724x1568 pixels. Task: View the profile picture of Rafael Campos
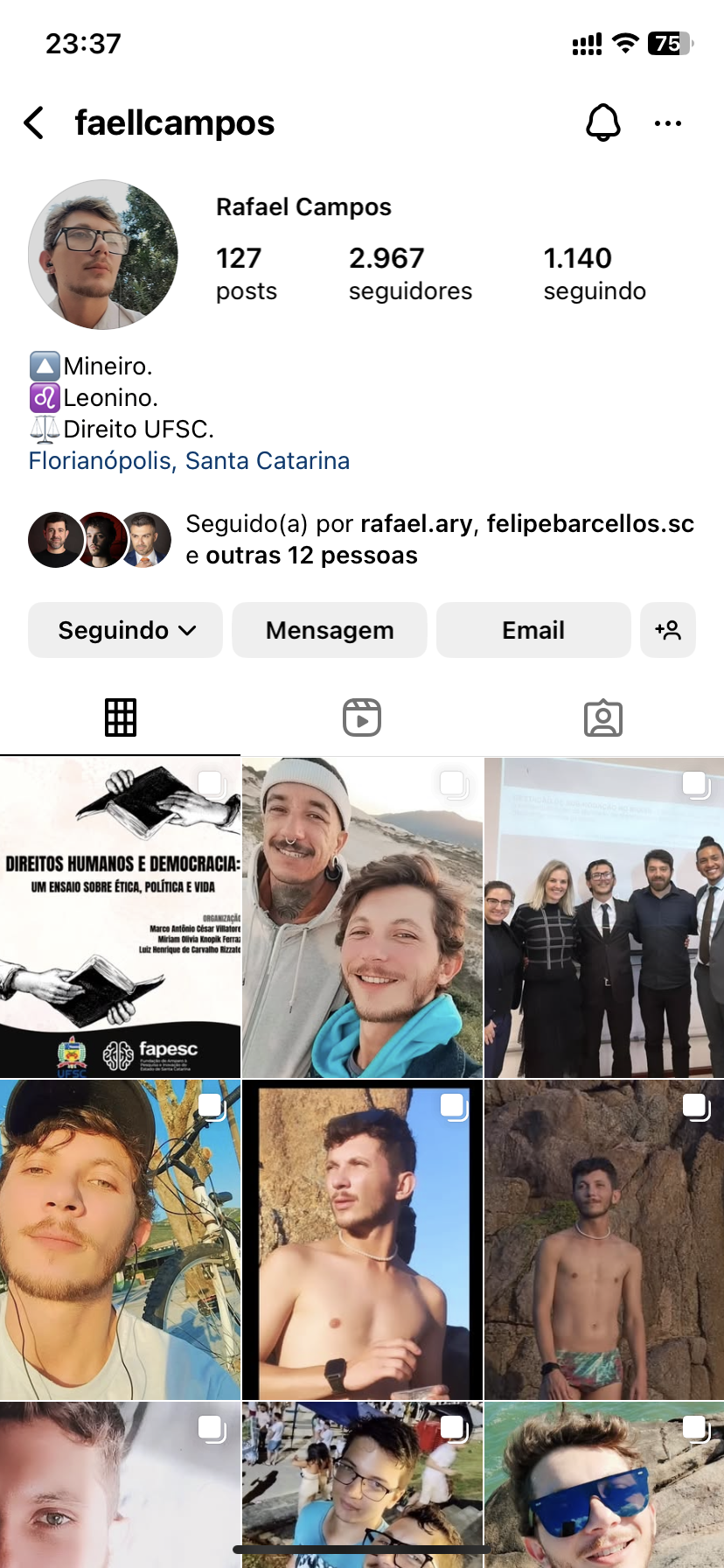[103, 255]
